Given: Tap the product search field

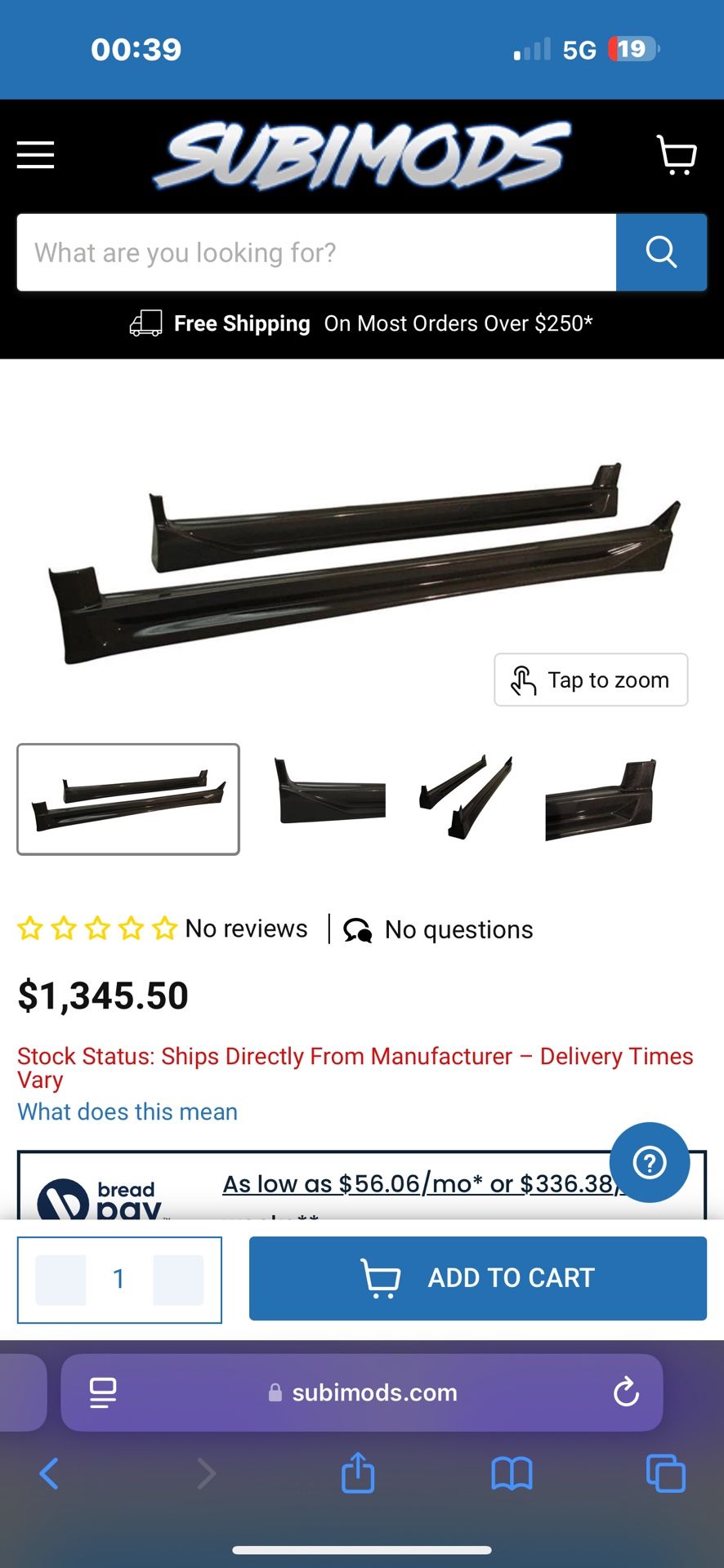Looking at the screenshot, I should tap(316, 252).
